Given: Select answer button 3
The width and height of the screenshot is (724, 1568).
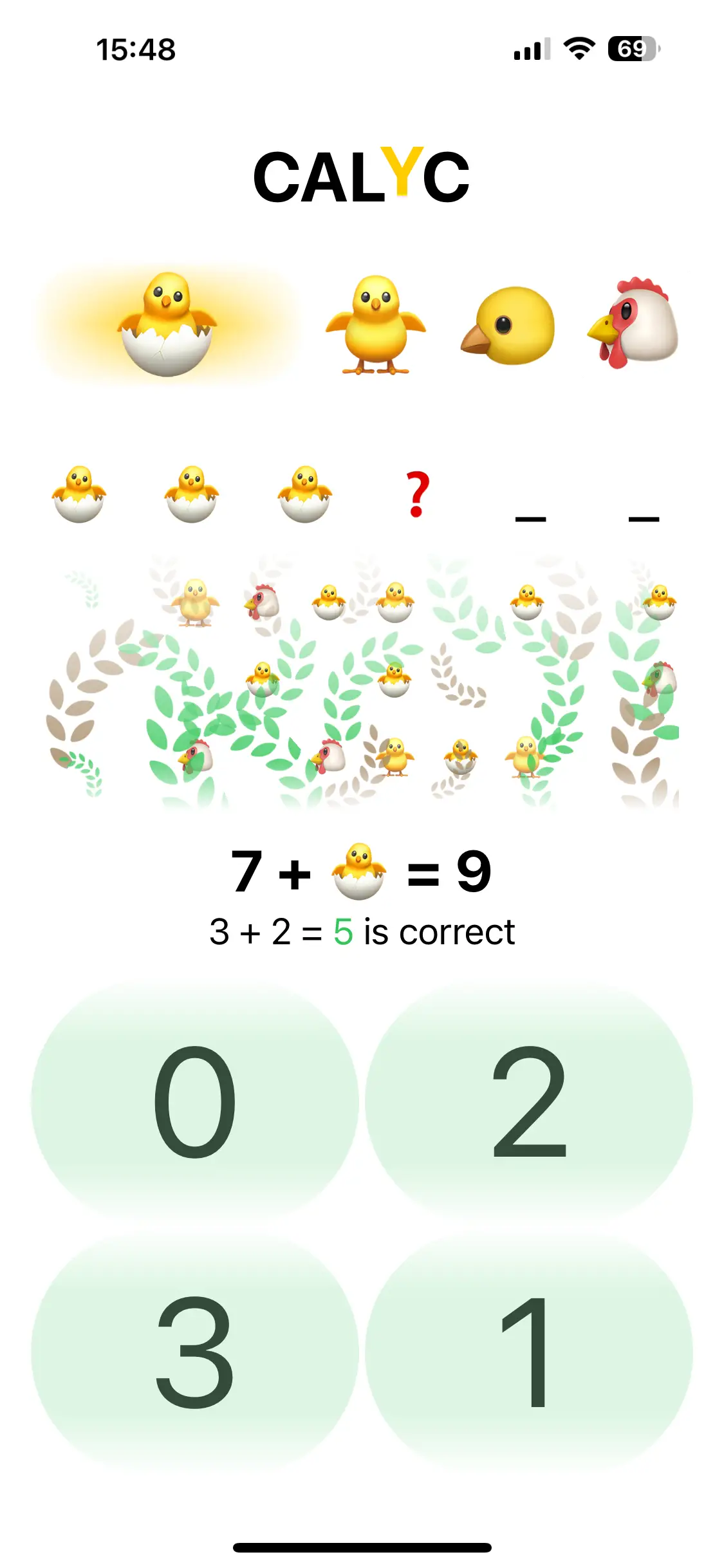Looking at the screenshot, I should pyautogui.click(x=194, y=1352).
